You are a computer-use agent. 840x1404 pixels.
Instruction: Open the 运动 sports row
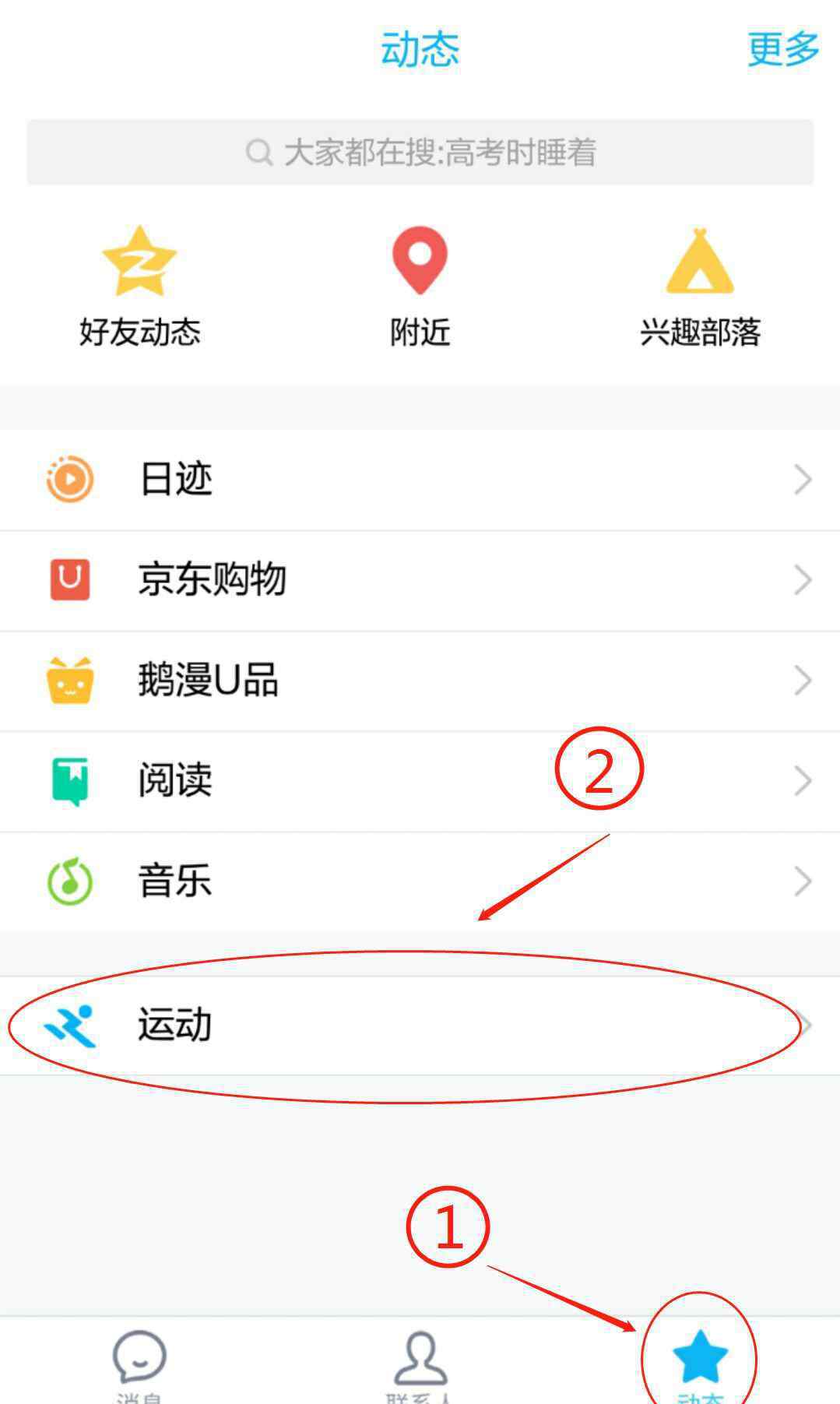[420, 1026]
